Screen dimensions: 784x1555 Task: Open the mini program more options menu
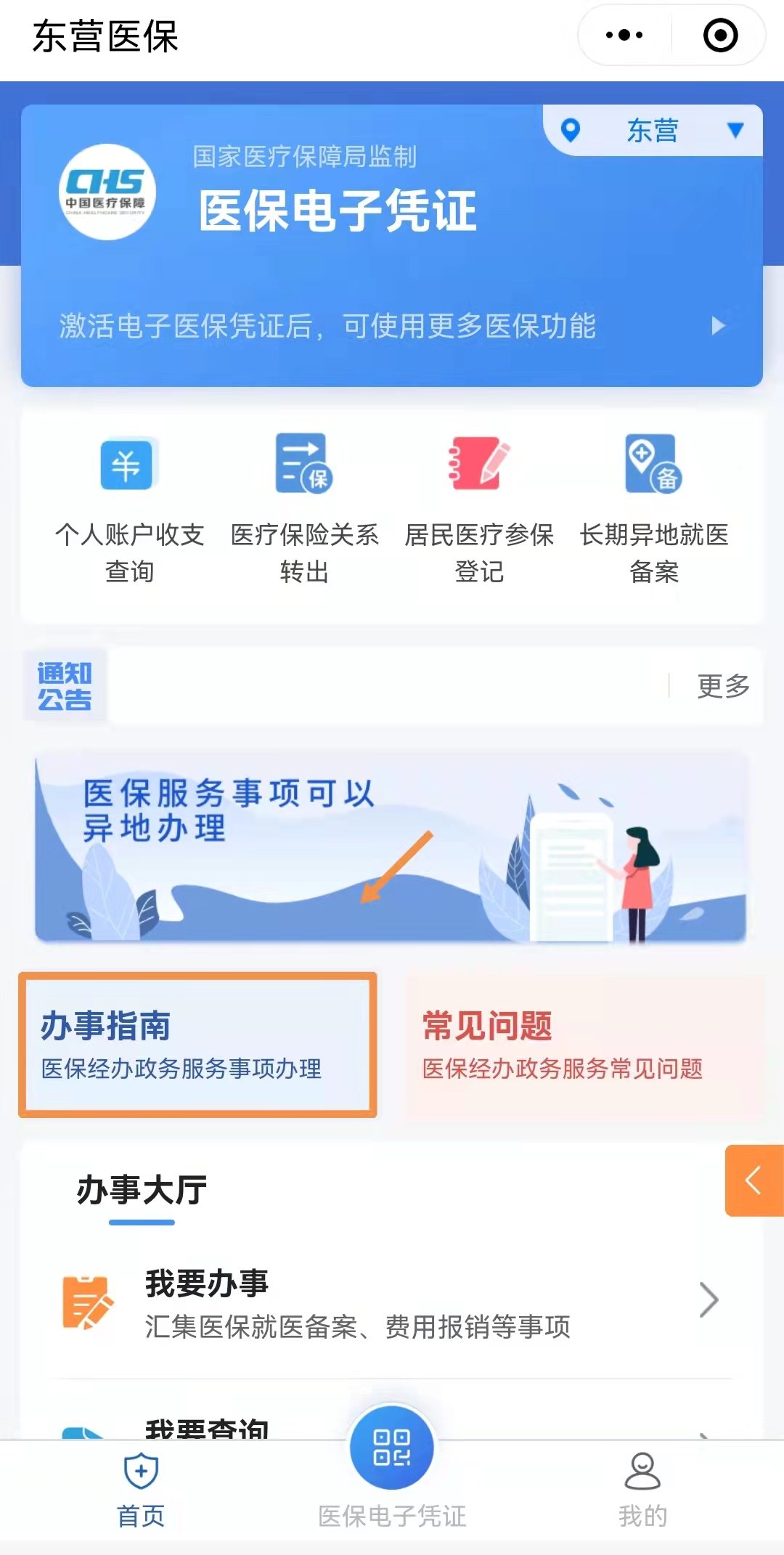coord(624,35)
